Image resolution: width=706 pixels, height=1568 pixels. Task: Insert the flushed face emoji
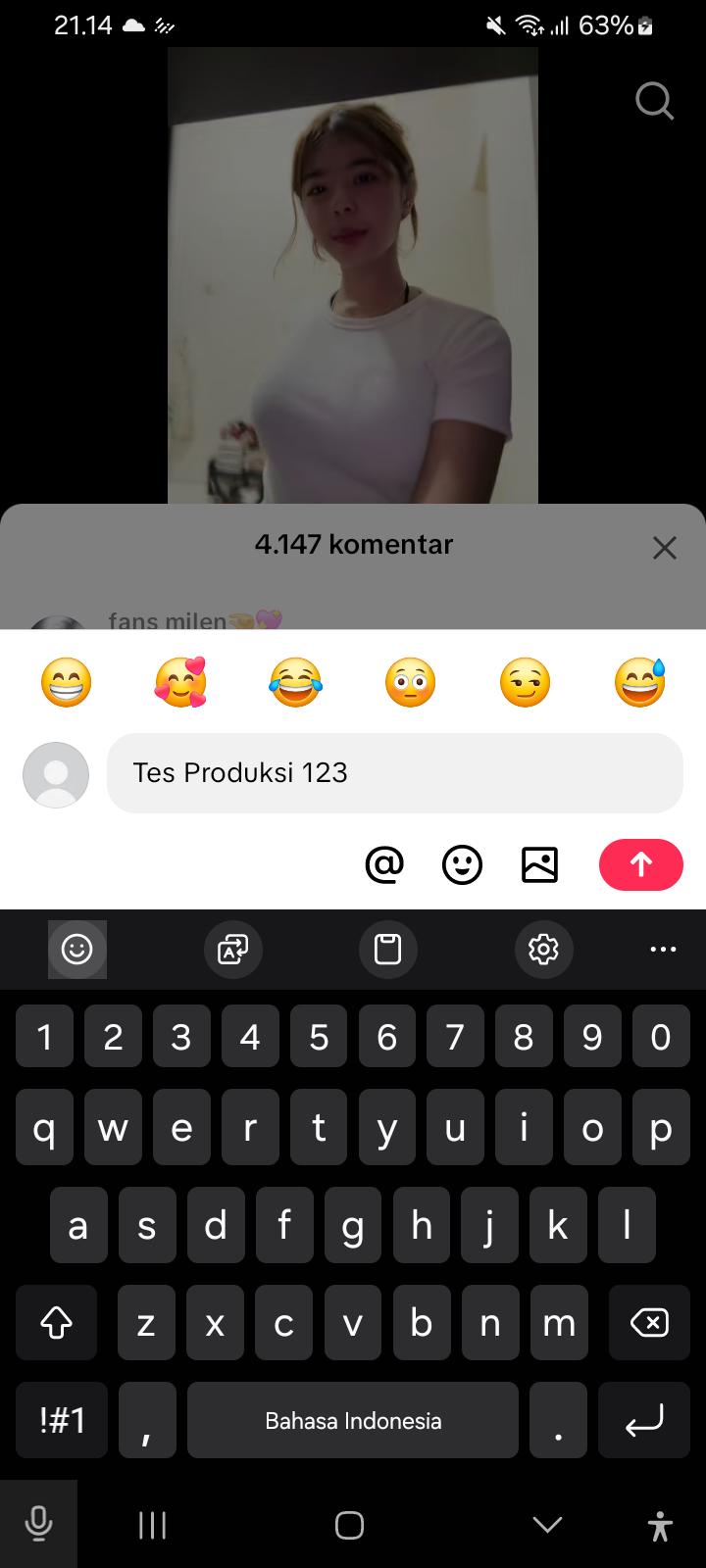pos(410,682)
